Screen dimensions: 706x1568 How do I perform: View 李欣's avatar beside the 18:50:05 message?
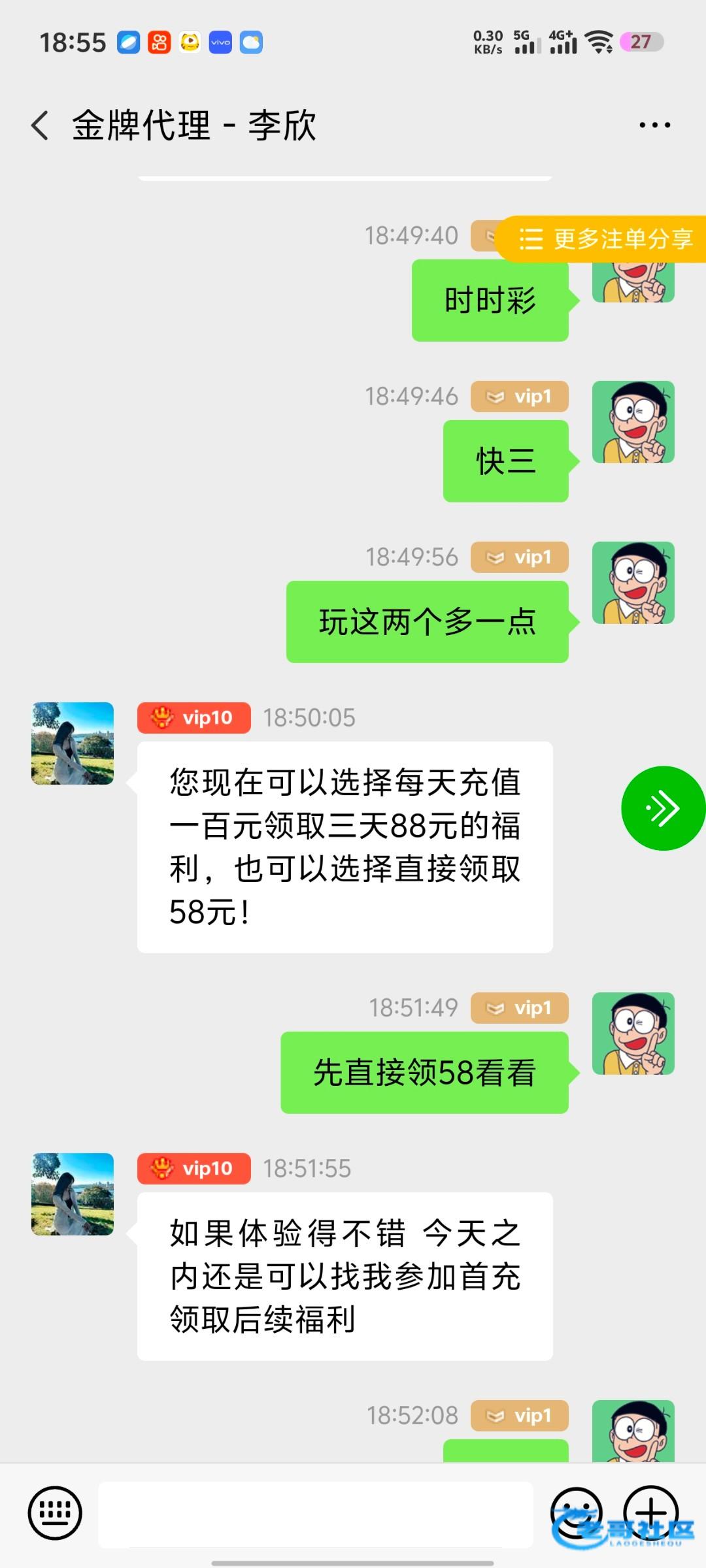[73, 743]
